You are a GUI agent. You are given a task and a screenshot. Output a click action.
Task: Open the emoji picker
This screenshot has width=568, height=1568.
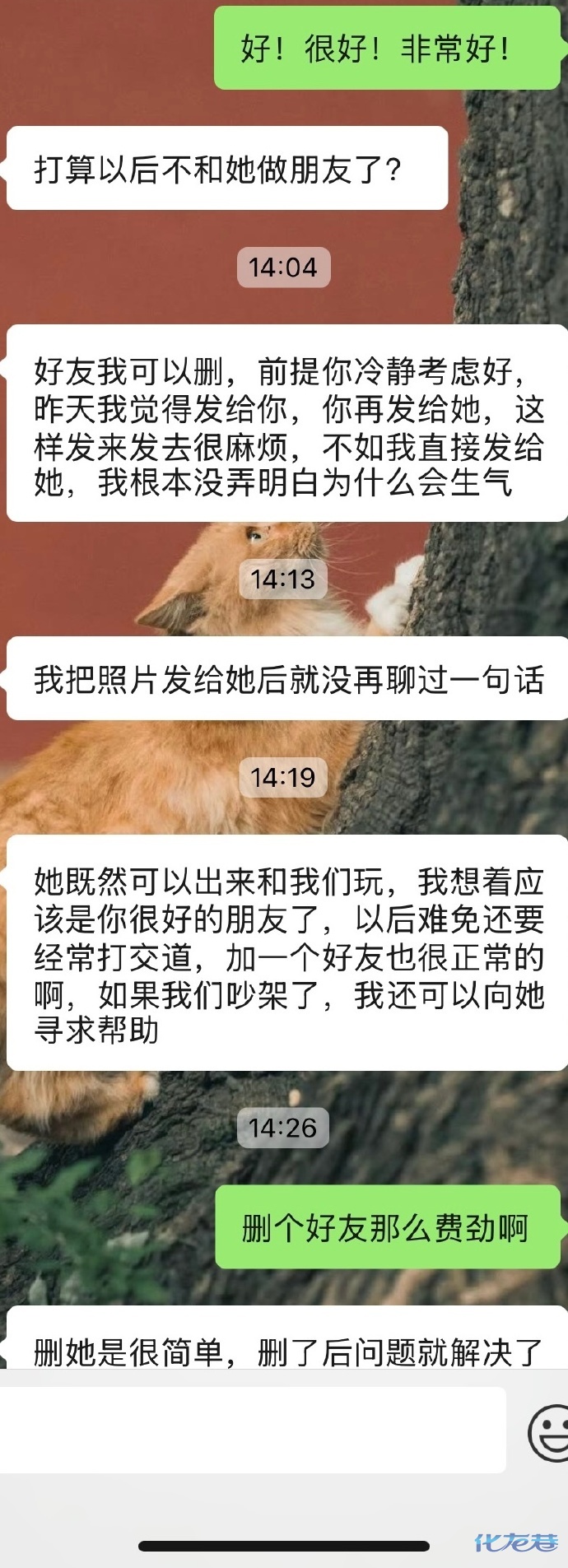point(549,1433)
